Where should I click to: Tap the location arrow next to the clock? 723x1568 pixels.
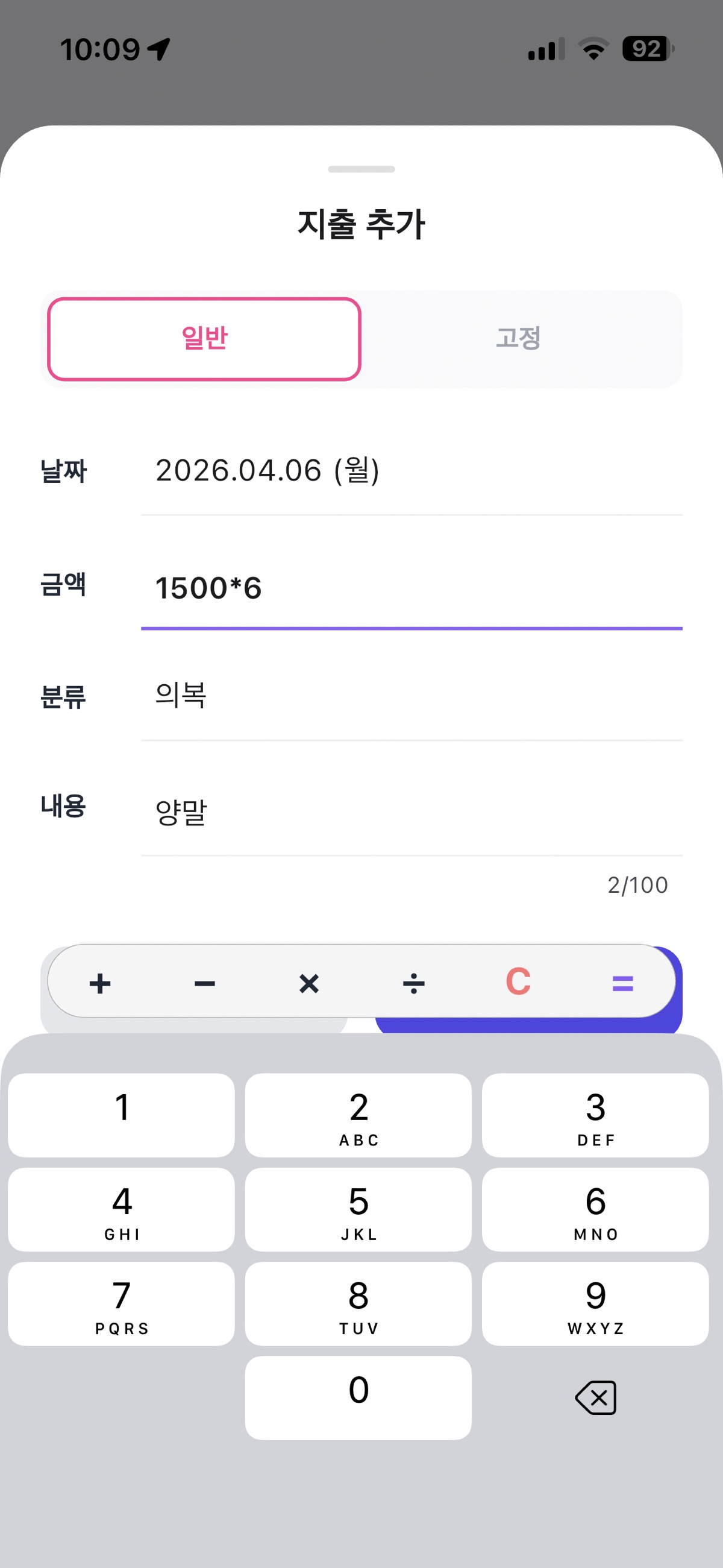pos(160,50)
